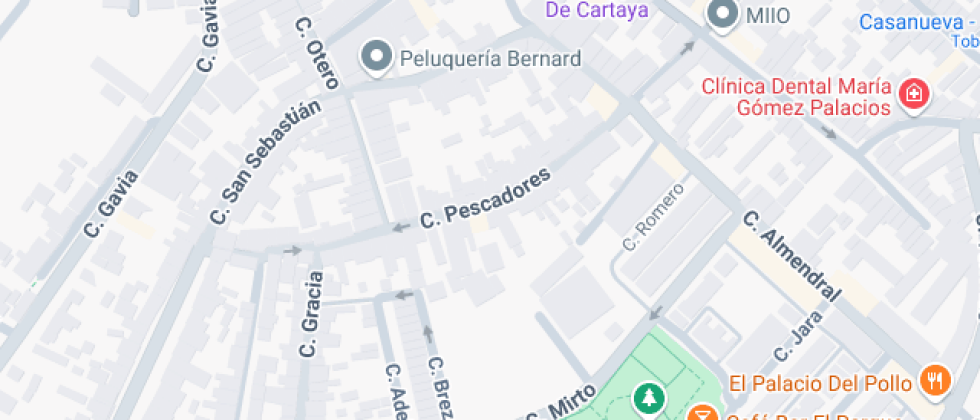Select the MIIO place pin
The height and width of the screenshot is (420, 980).
[720, 14]
